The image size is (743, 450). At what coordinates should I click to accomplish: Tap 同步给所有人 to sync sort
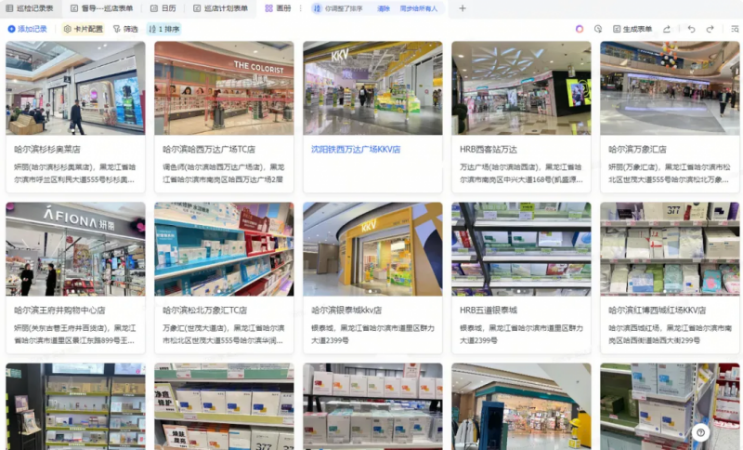tap(417, 8)
